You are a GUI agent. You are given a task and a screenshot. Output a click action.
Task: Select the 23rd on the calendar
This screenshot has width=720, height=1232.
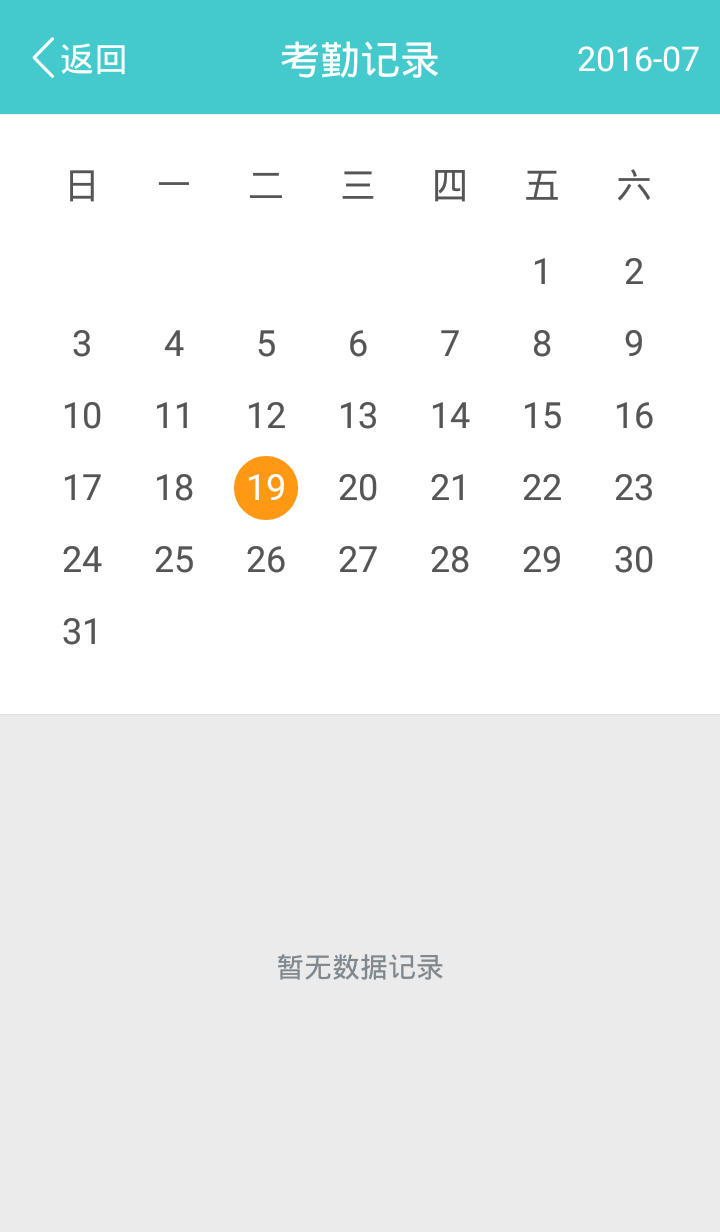[x=634, y=488]
